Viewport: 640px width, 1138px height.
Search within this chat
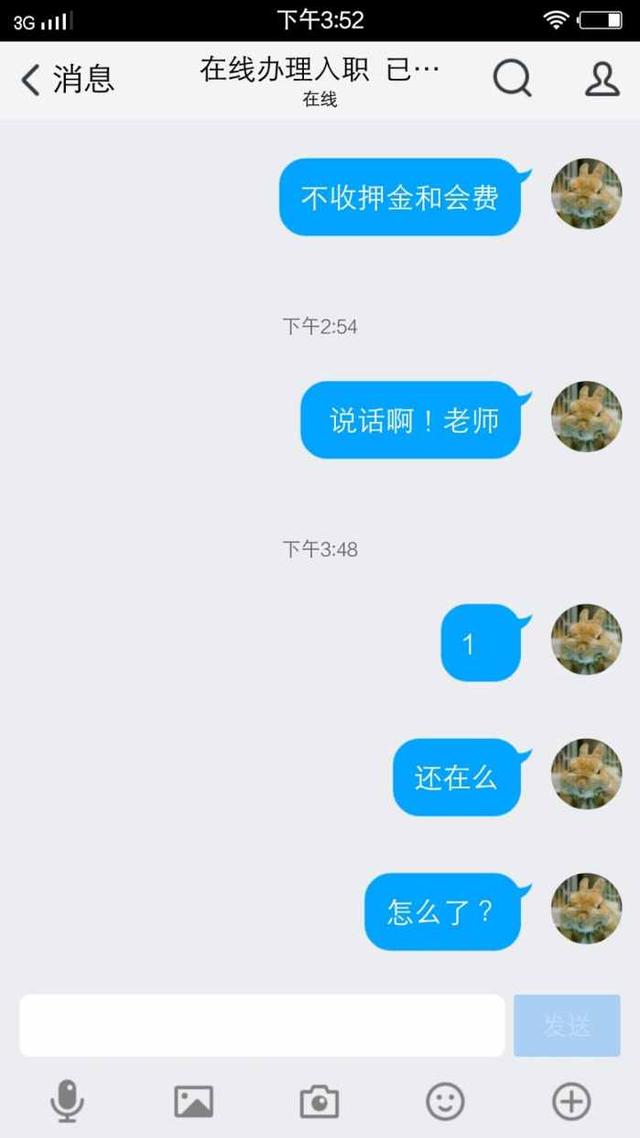(x=512, y=78)
